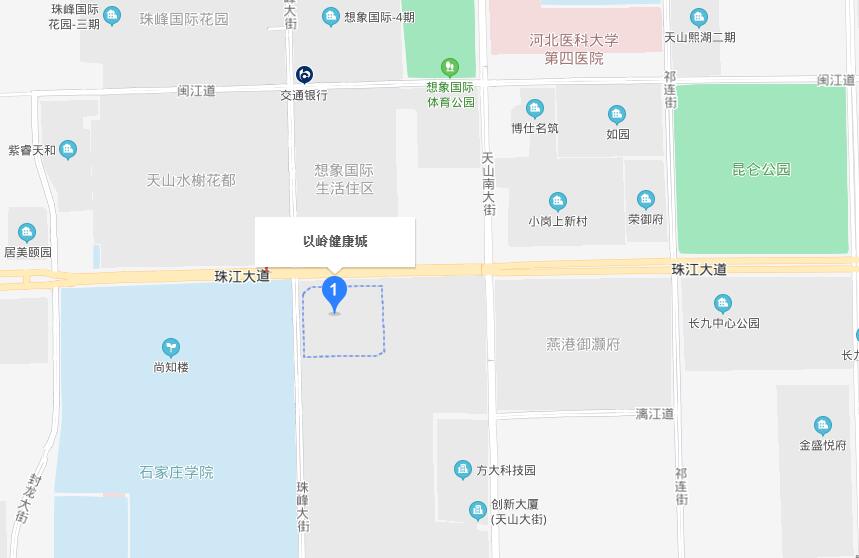Tap the 居美颐园 marker

click(27, 232)
